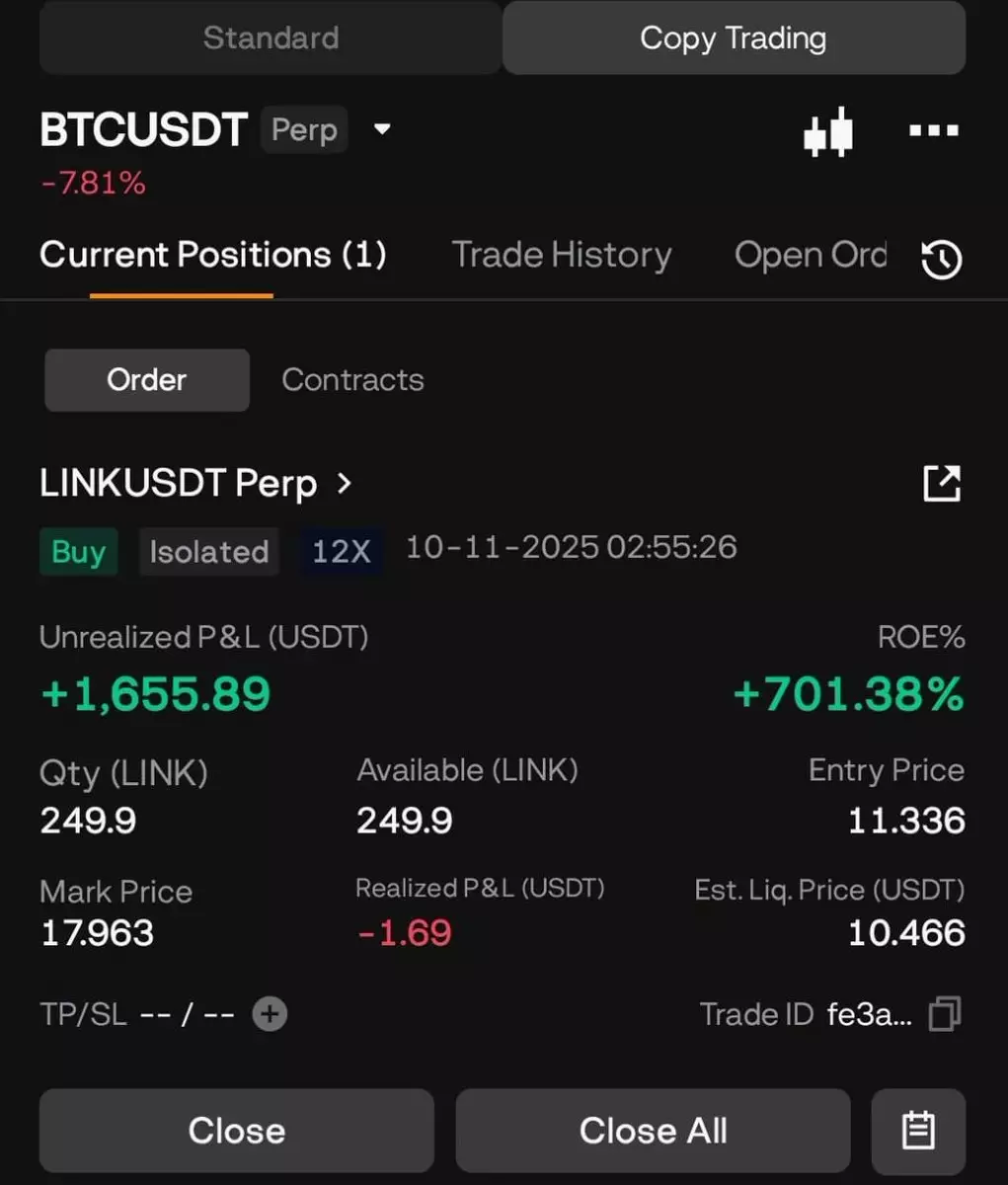Viewport: 1008px width, 1185px height.
Task: Select the Order view
Action: coord(147,380)
